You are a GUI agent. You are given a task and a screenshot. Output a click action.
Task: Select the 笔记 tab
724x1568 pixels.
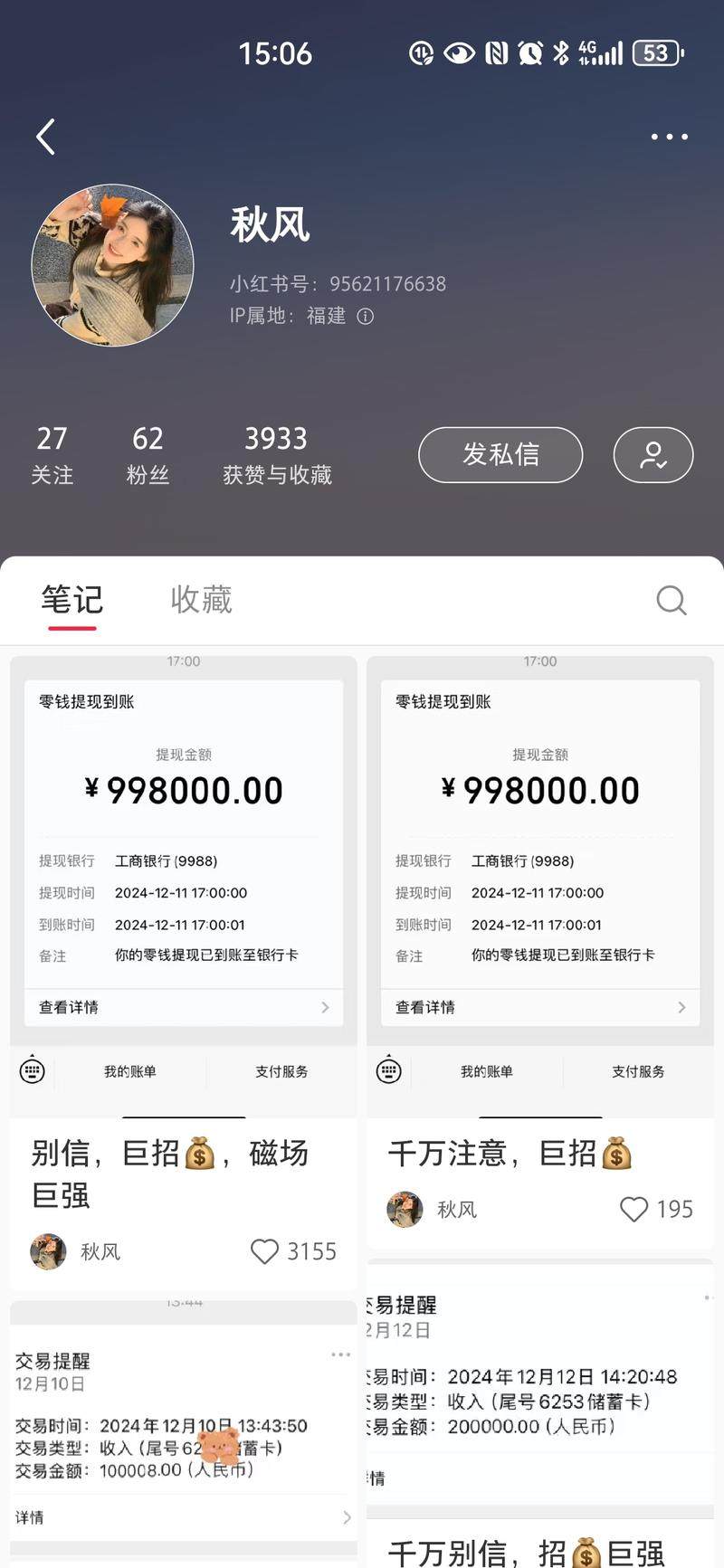click(72, 599)
